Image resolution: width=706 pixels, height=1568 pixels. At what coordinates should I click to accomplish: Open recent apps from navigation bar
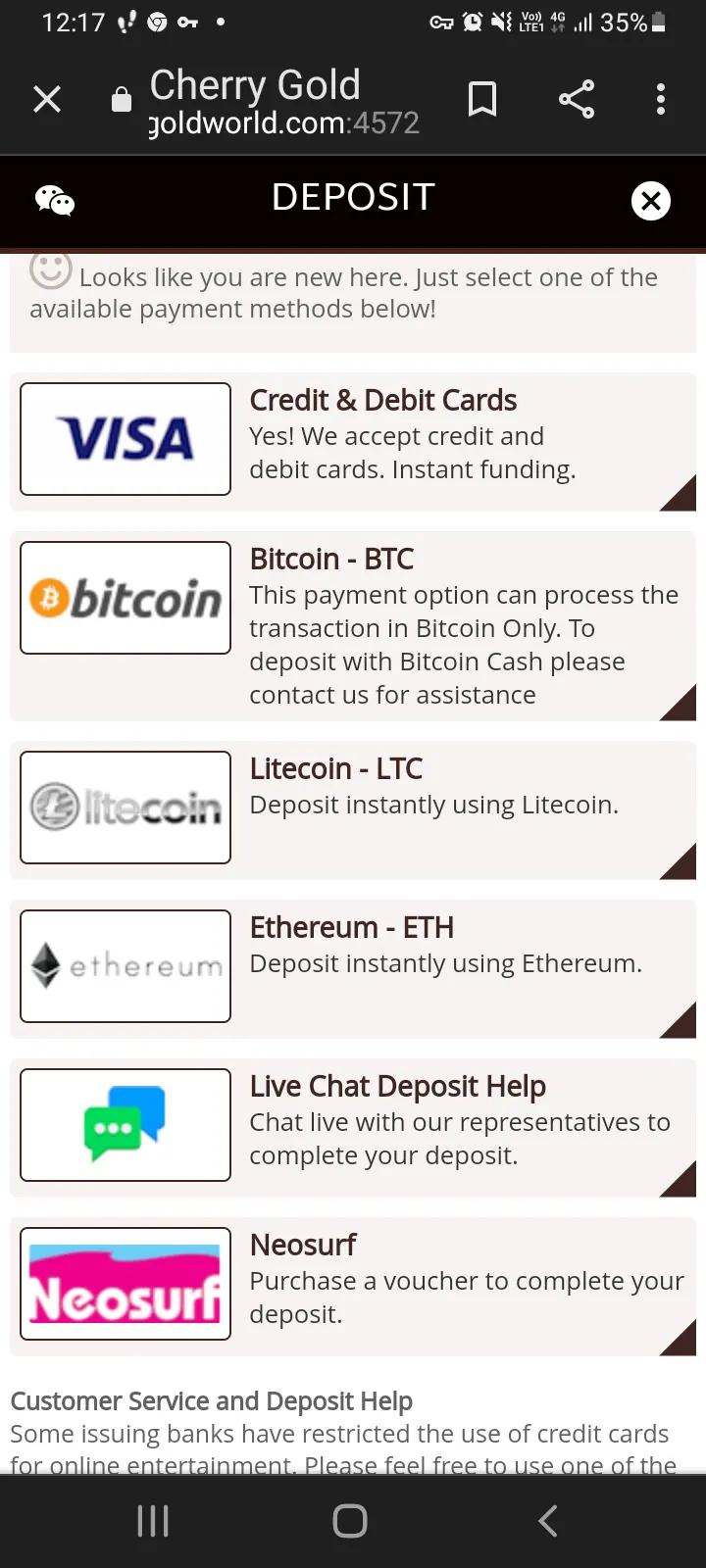pos(153,1521)
